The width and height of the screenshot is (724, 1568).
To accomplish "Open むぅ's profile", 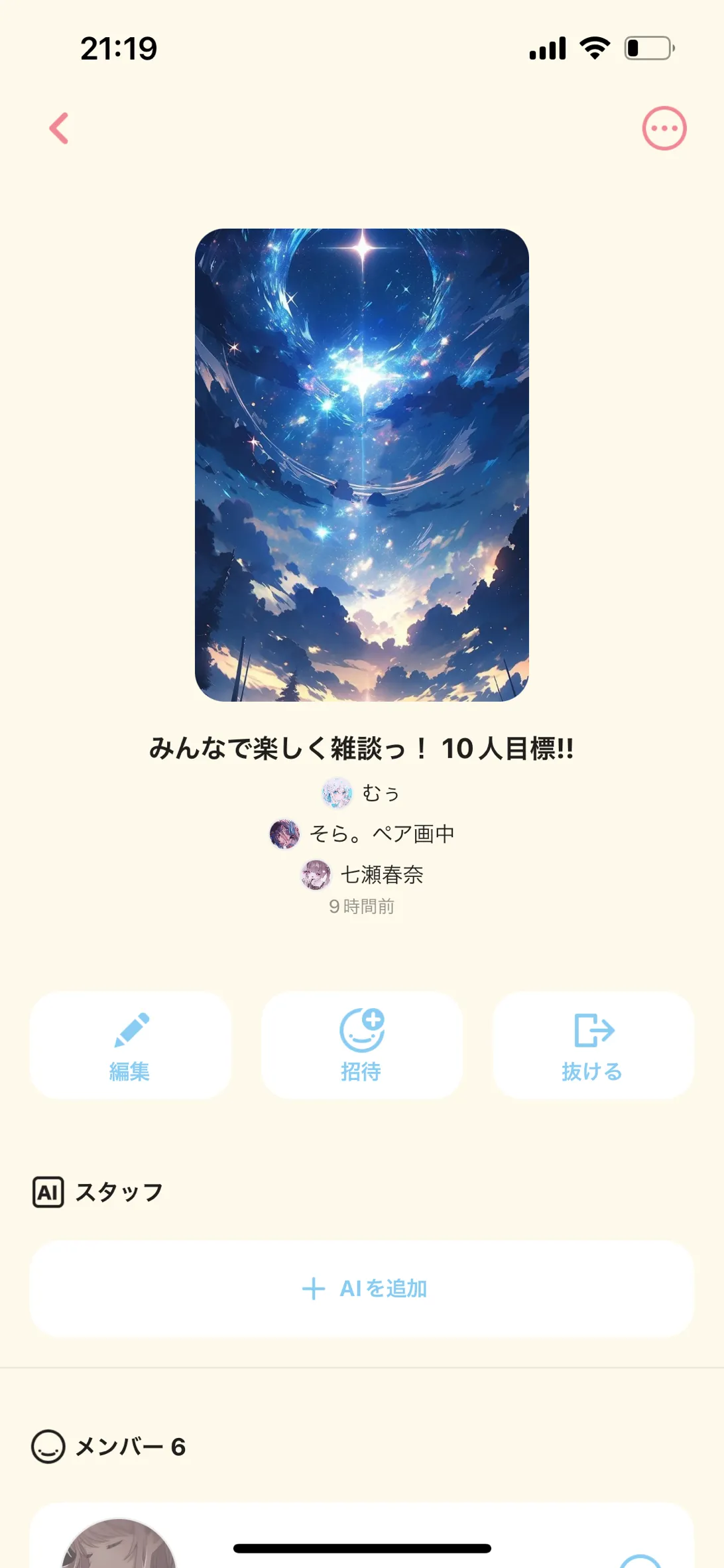I will [x=361, y=793].
